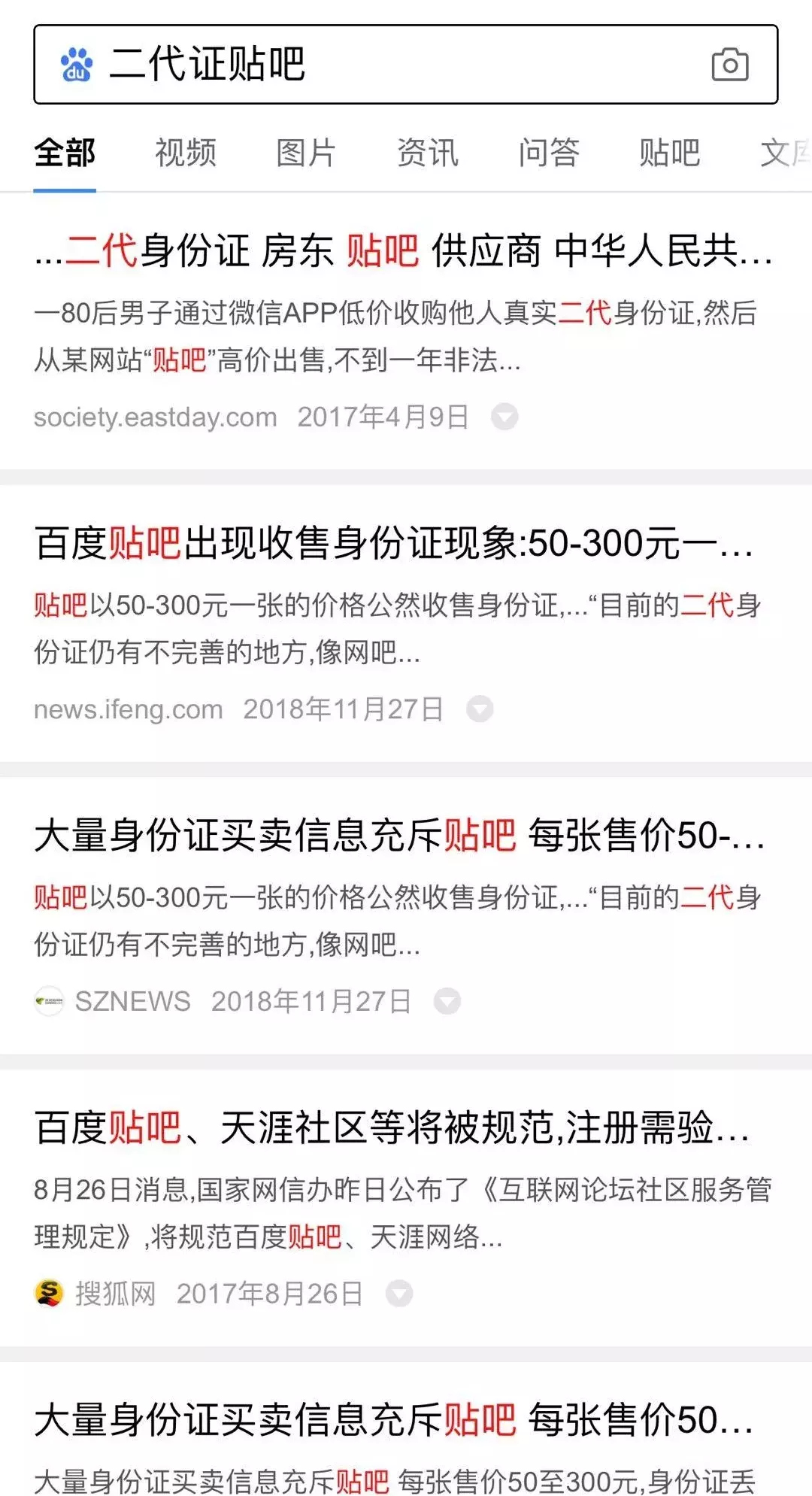This screenshot has height=1496, width=812.
Task: Switch to the 问答 tab
Action: (549, 153)
